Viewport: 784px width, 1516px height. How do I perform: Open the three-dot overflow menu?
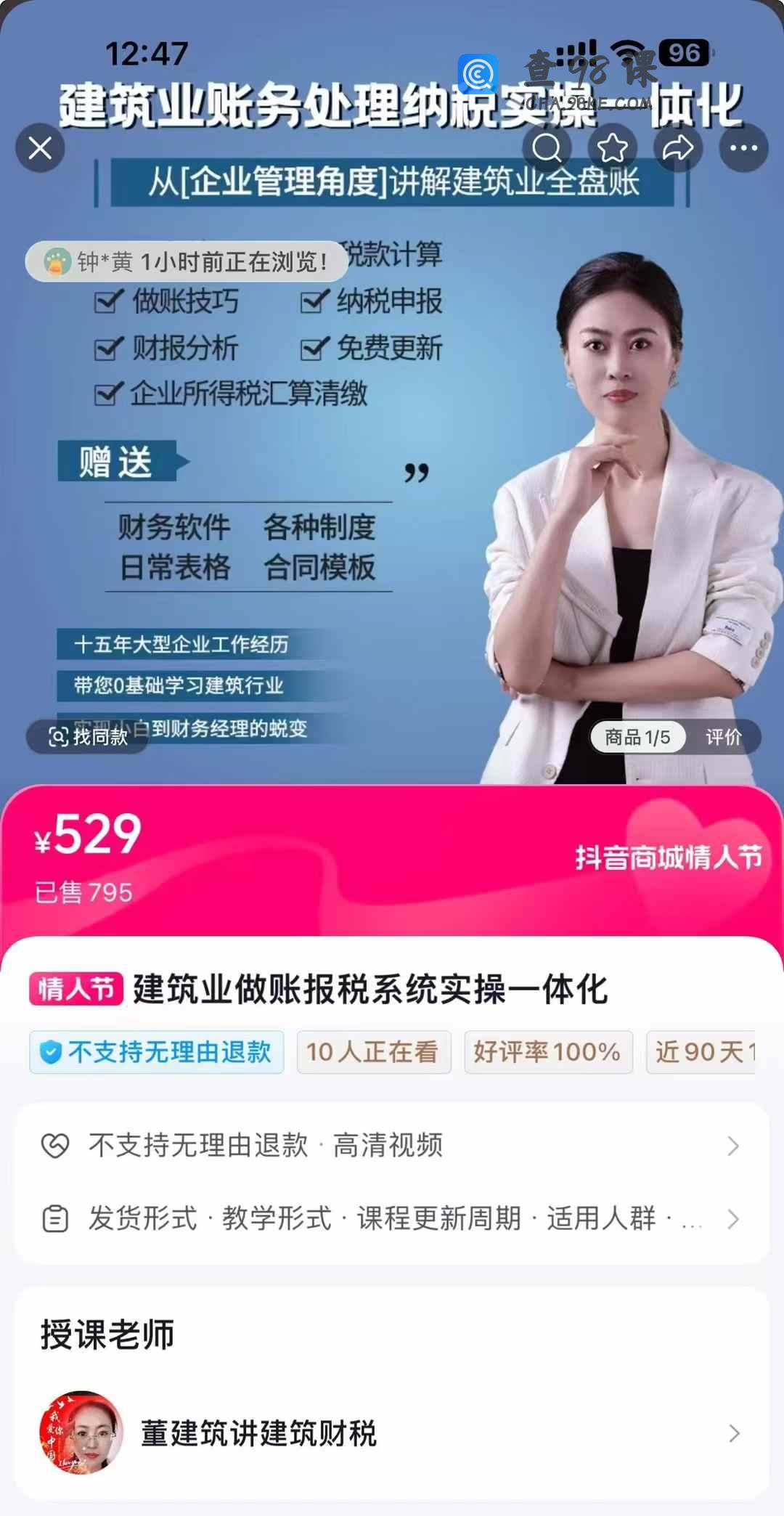pyautogui.click(x=743, y=148)
